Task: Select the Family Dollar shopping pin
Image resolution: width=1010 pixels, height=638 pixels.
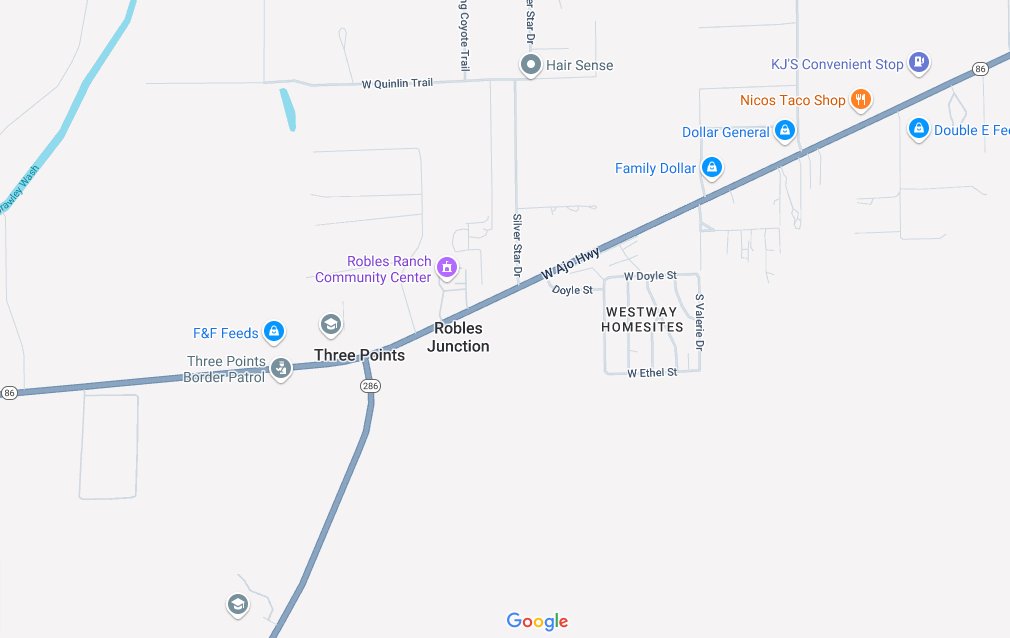Action: click(x=711, y=167)
